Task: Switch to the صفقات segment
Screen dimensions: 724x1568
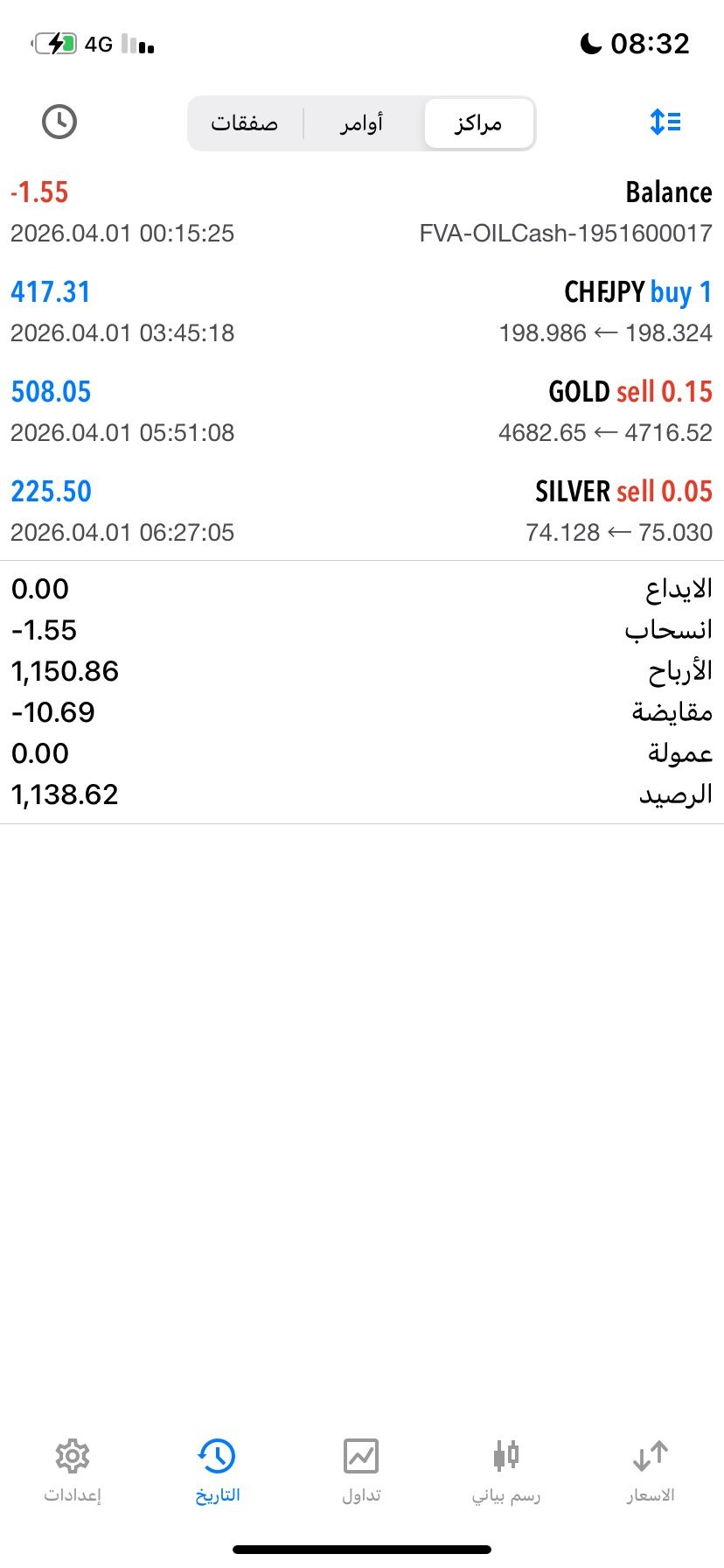Action: tap(245, 123)
